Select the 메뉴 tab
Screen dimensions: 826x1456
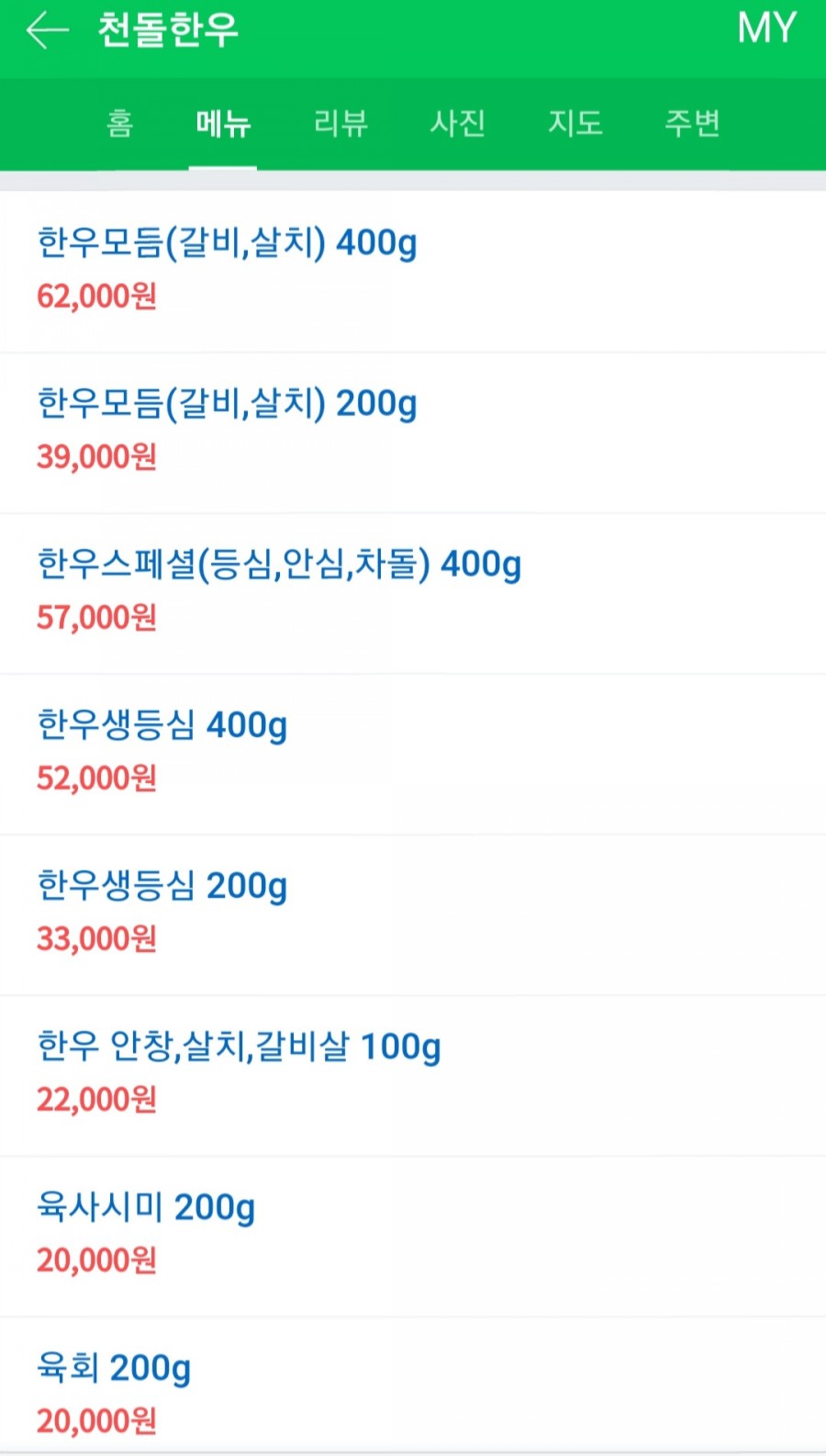point(223,123)
